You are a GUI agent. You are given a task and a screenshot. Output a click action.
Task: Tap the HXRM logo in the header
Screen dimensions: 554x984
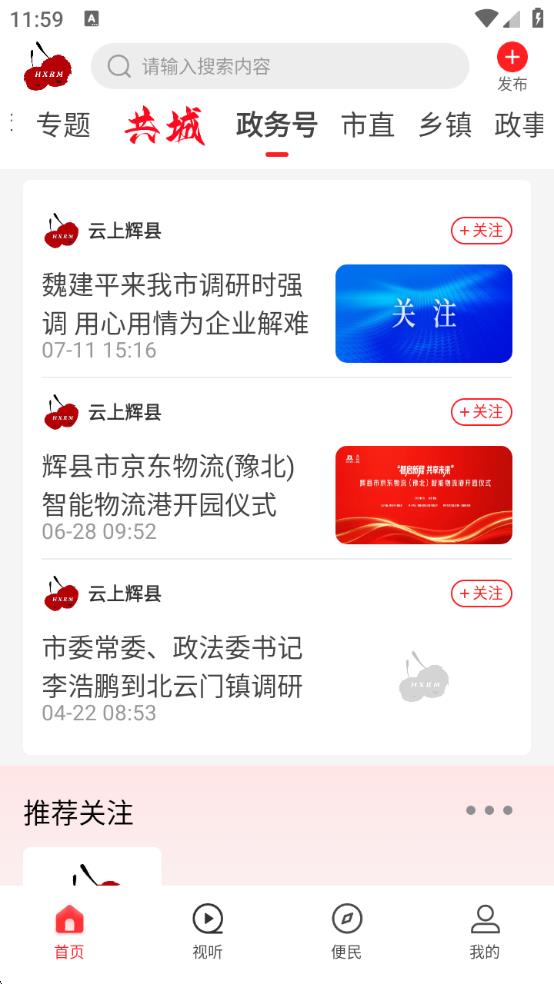(48, 67)
